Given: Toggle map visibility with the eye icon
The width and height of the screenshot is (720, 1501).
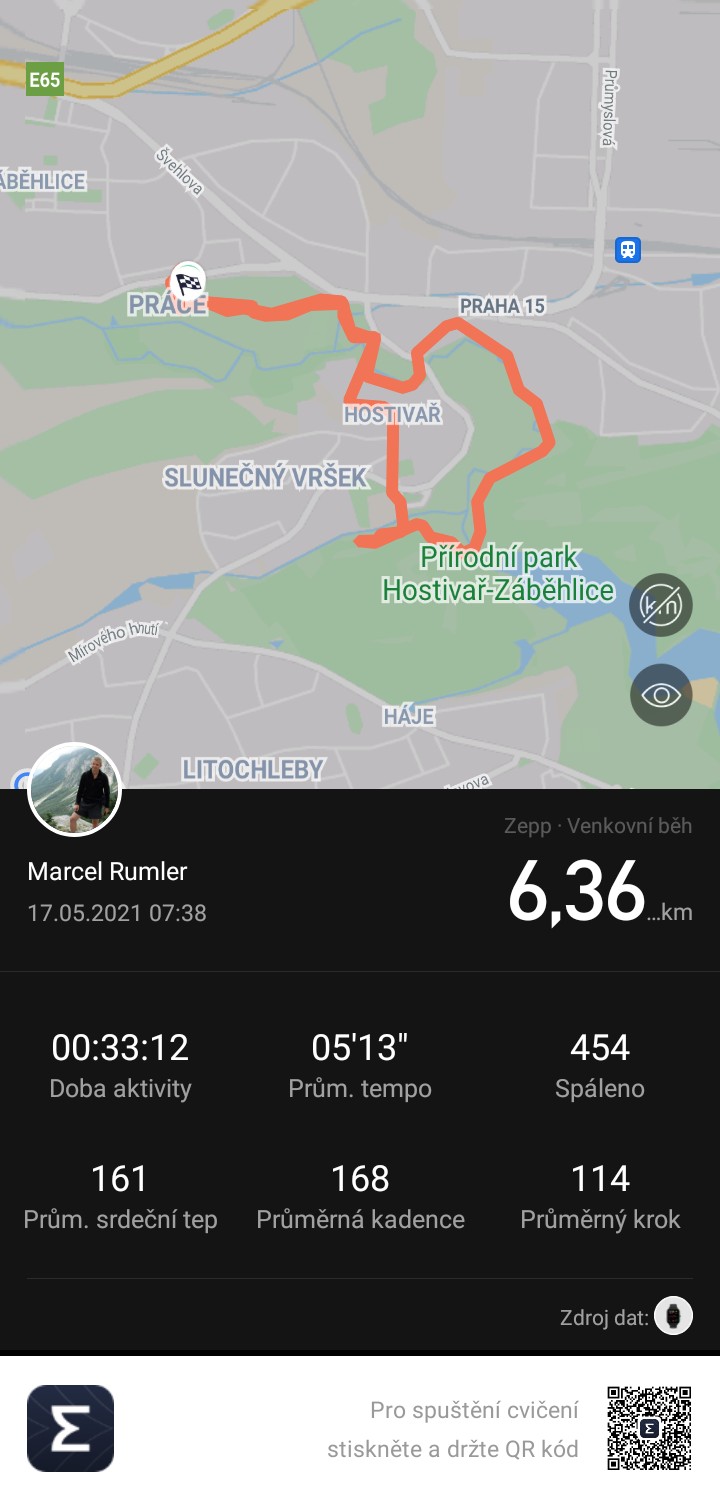Looking at the screenshot, I should 660,695.
